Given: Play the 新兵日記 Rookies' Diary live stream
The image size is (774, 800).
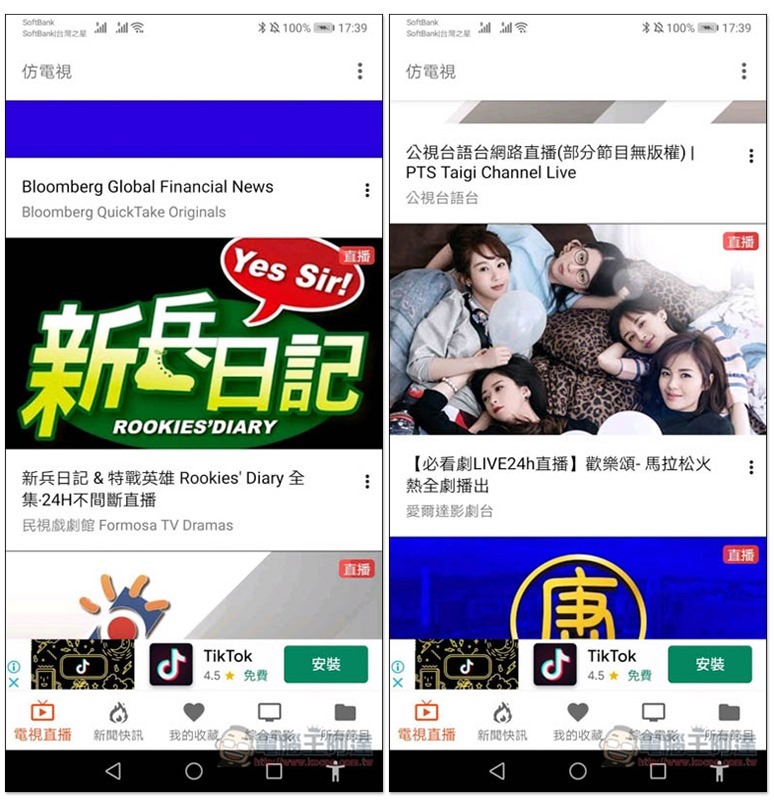Looking at the screenshot, I should click(194, 343).
